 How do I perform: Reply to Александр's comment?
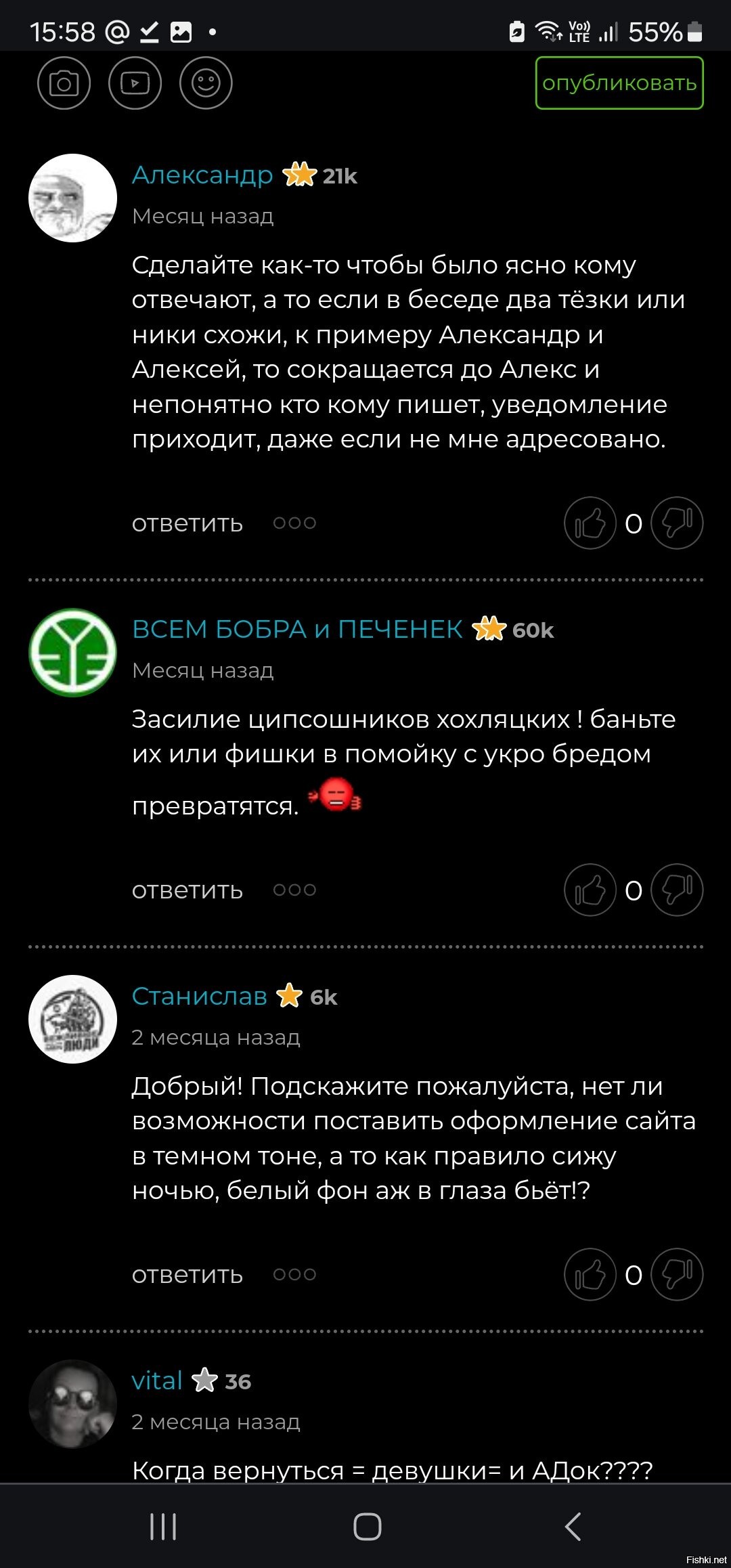187,523
